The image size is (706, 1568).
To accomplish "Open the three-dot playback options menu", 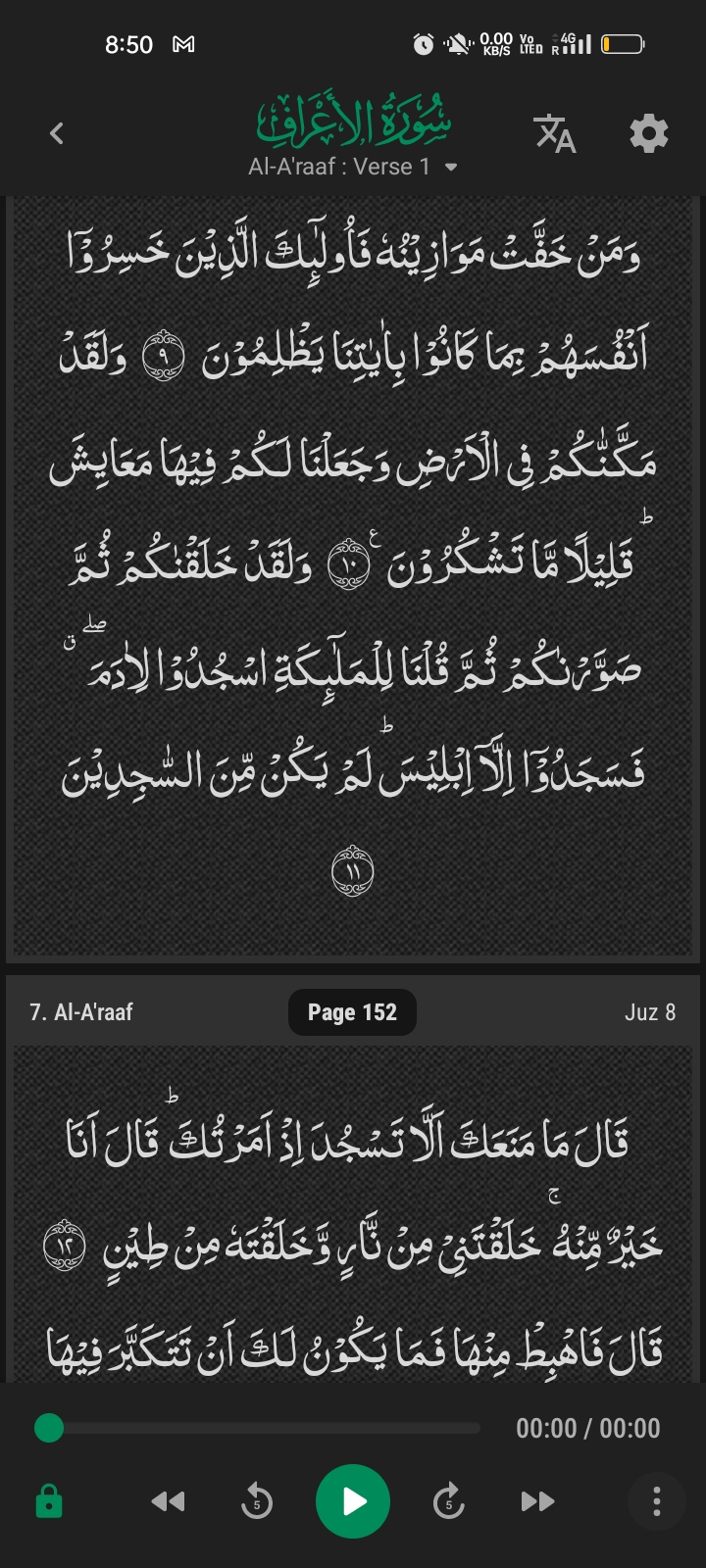I will [x=656, y=1502].
